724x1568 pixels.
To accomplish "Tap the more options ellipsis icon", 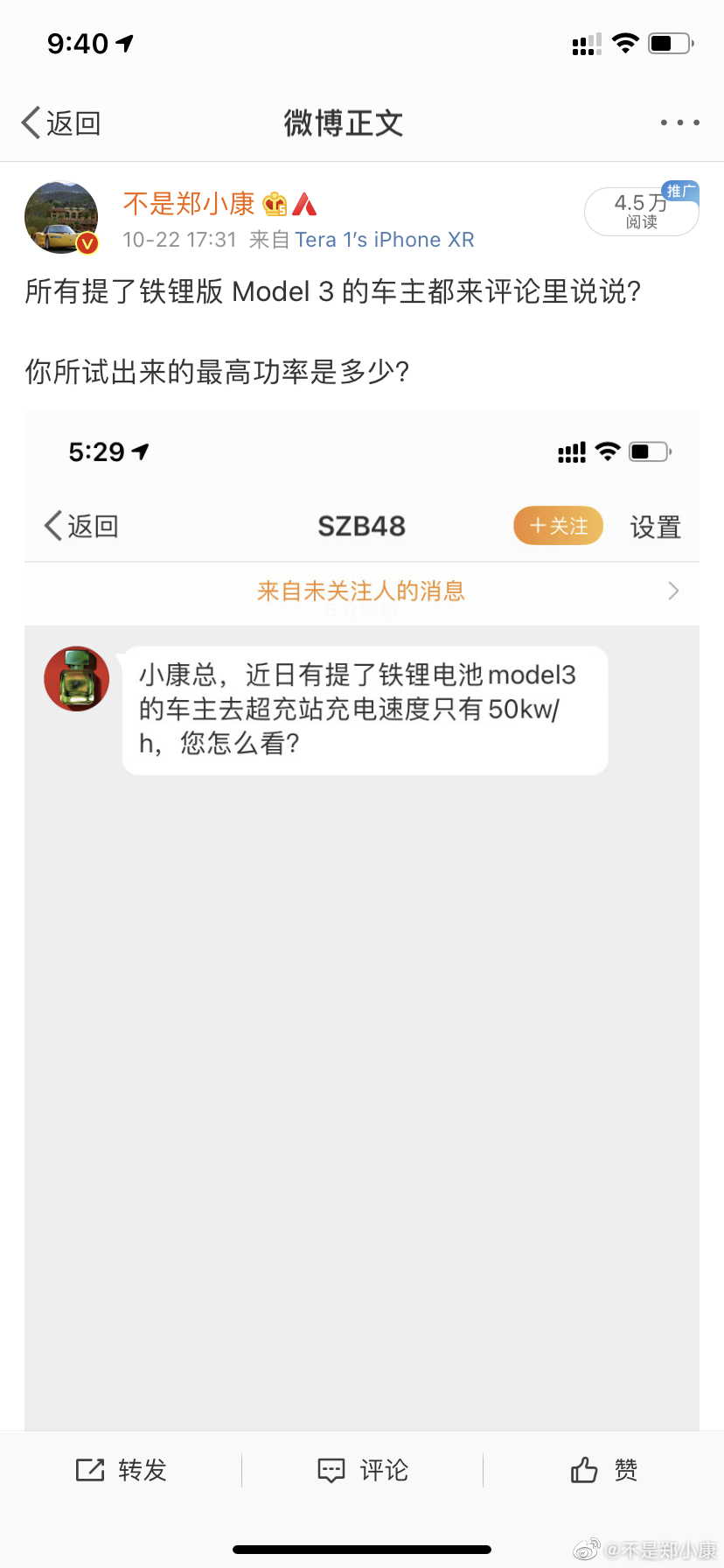I will pyautogui.click(x=679, y=122).
